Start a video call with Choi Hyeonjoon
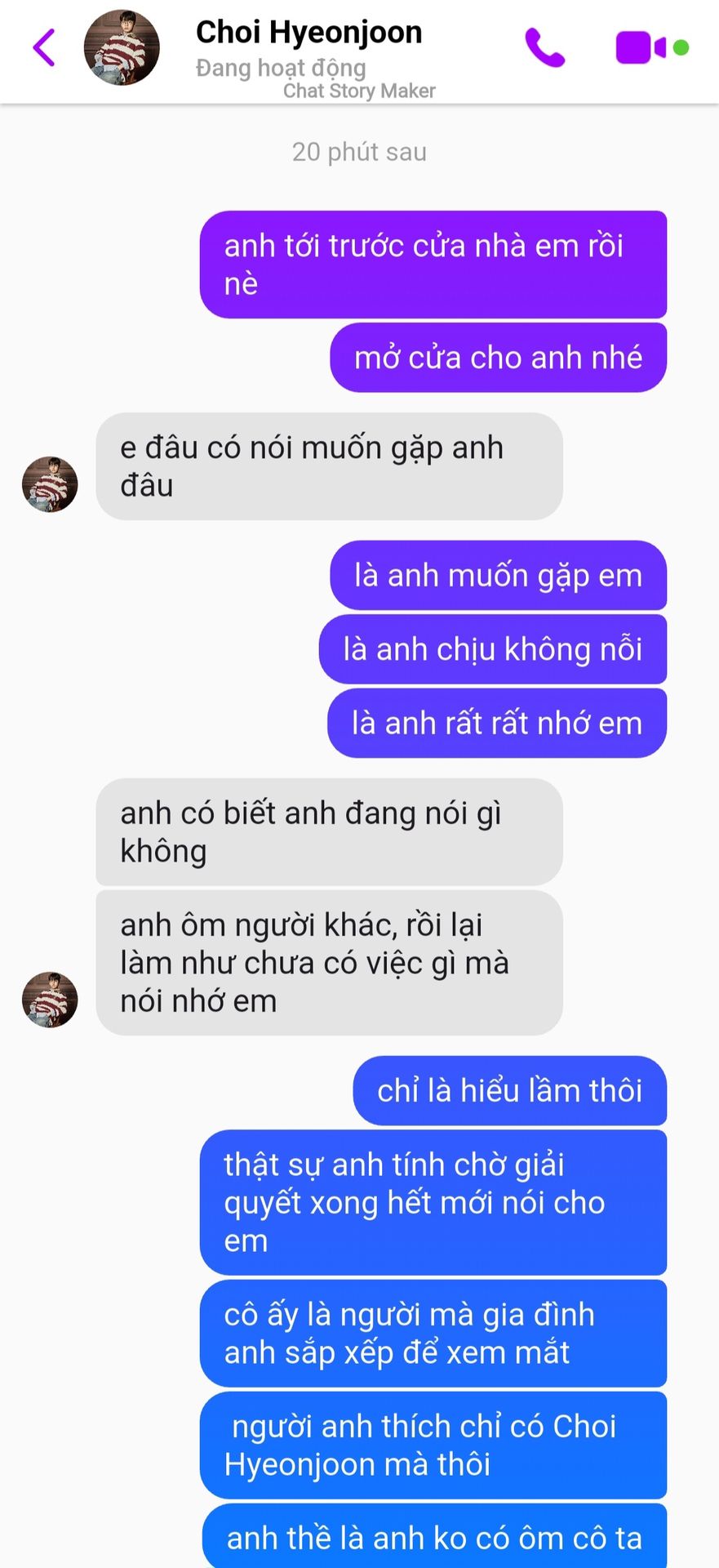This screenshot has width=719, height=1568. 641,47
